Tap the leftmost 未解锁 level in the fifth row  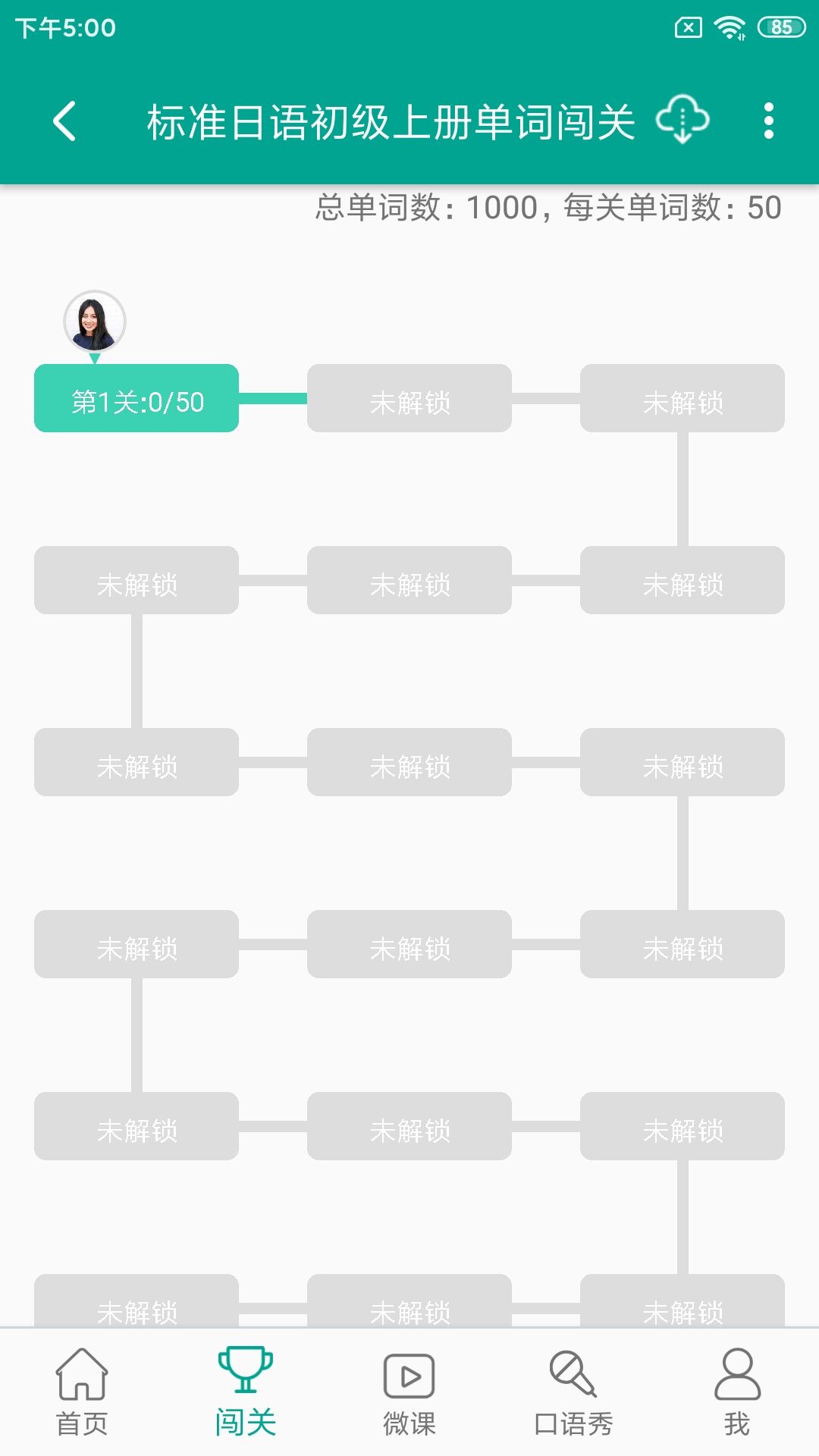coord(136,1128)
